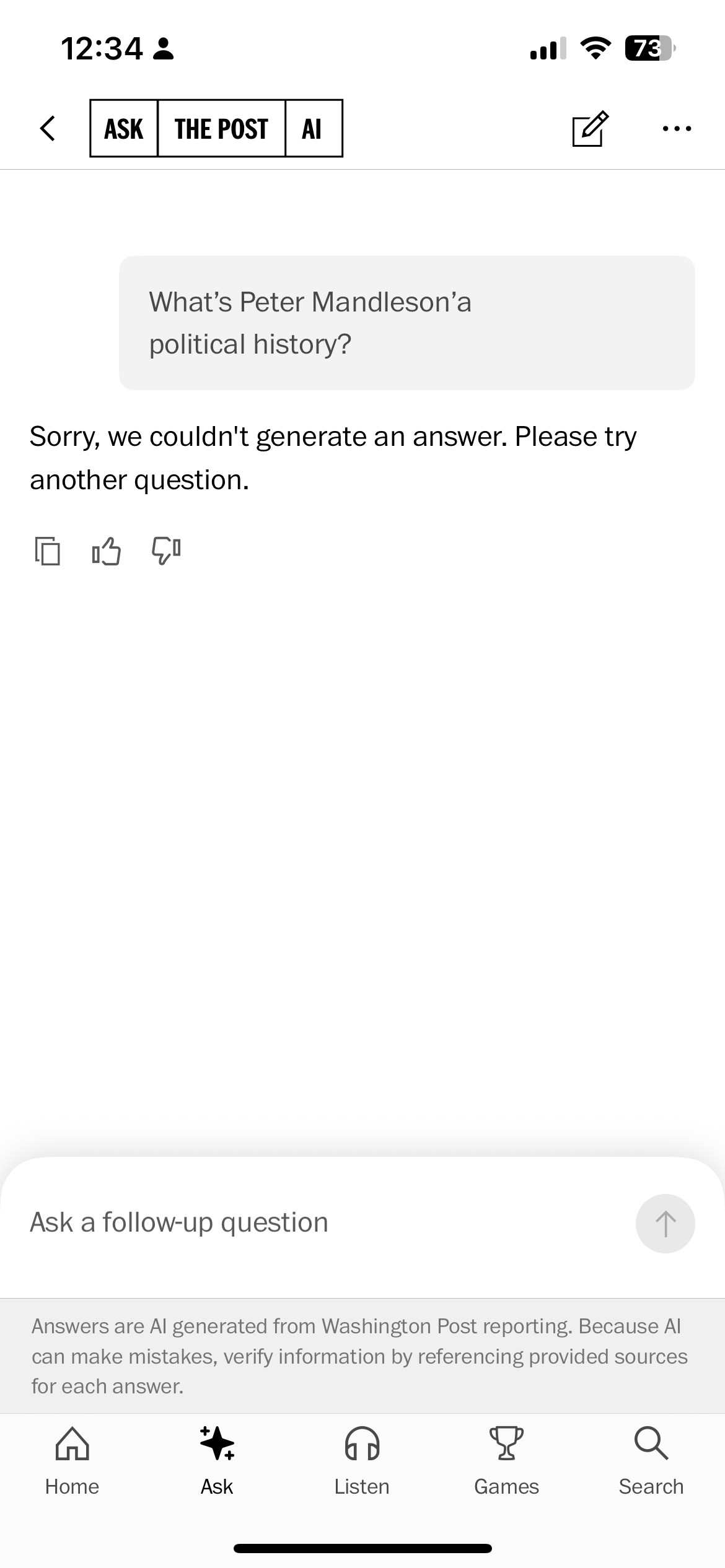Send the follow-up question arrow

[x=665, y=1224]
